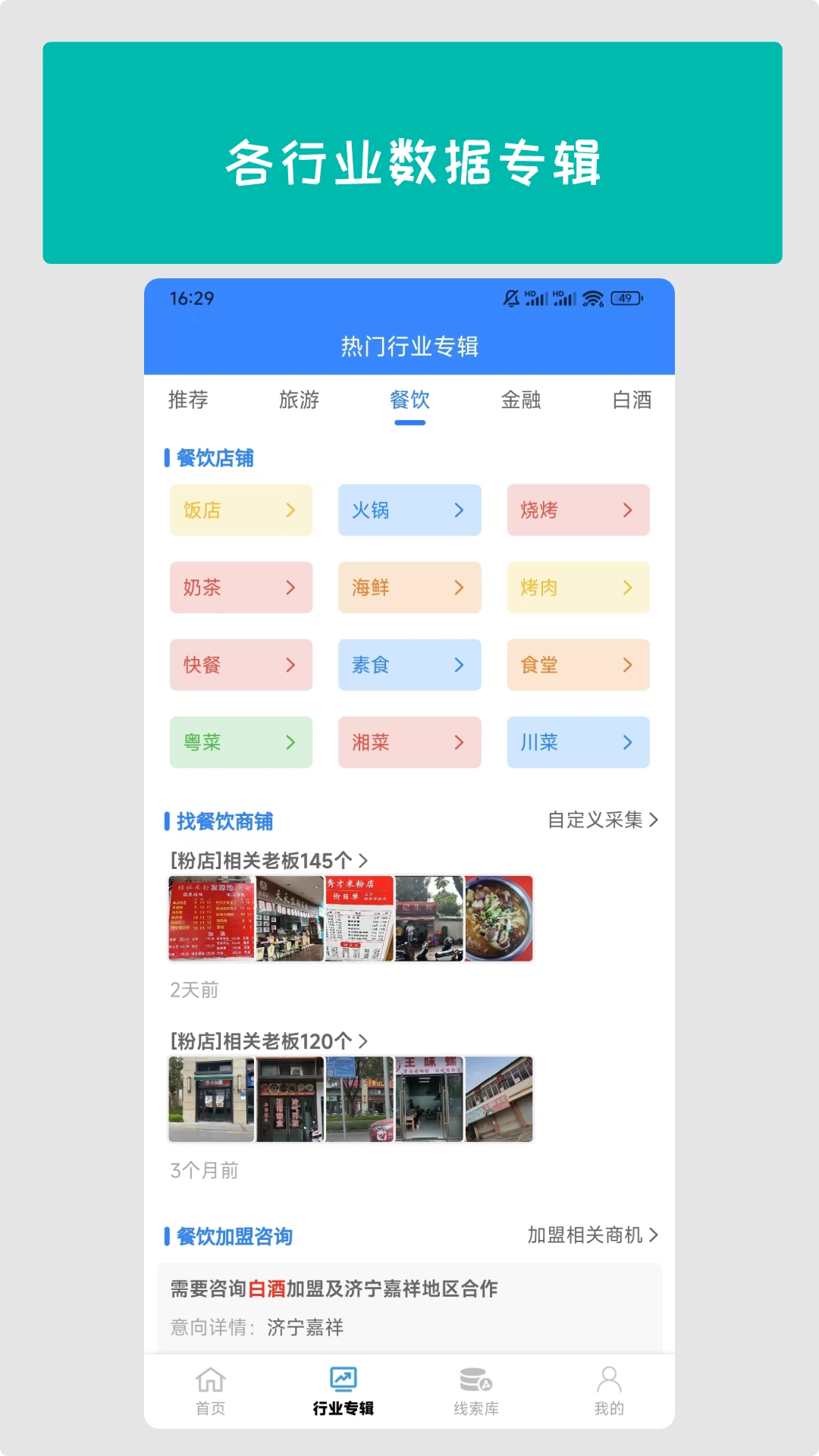Open the 旅游 category tab

pos(300,401)
